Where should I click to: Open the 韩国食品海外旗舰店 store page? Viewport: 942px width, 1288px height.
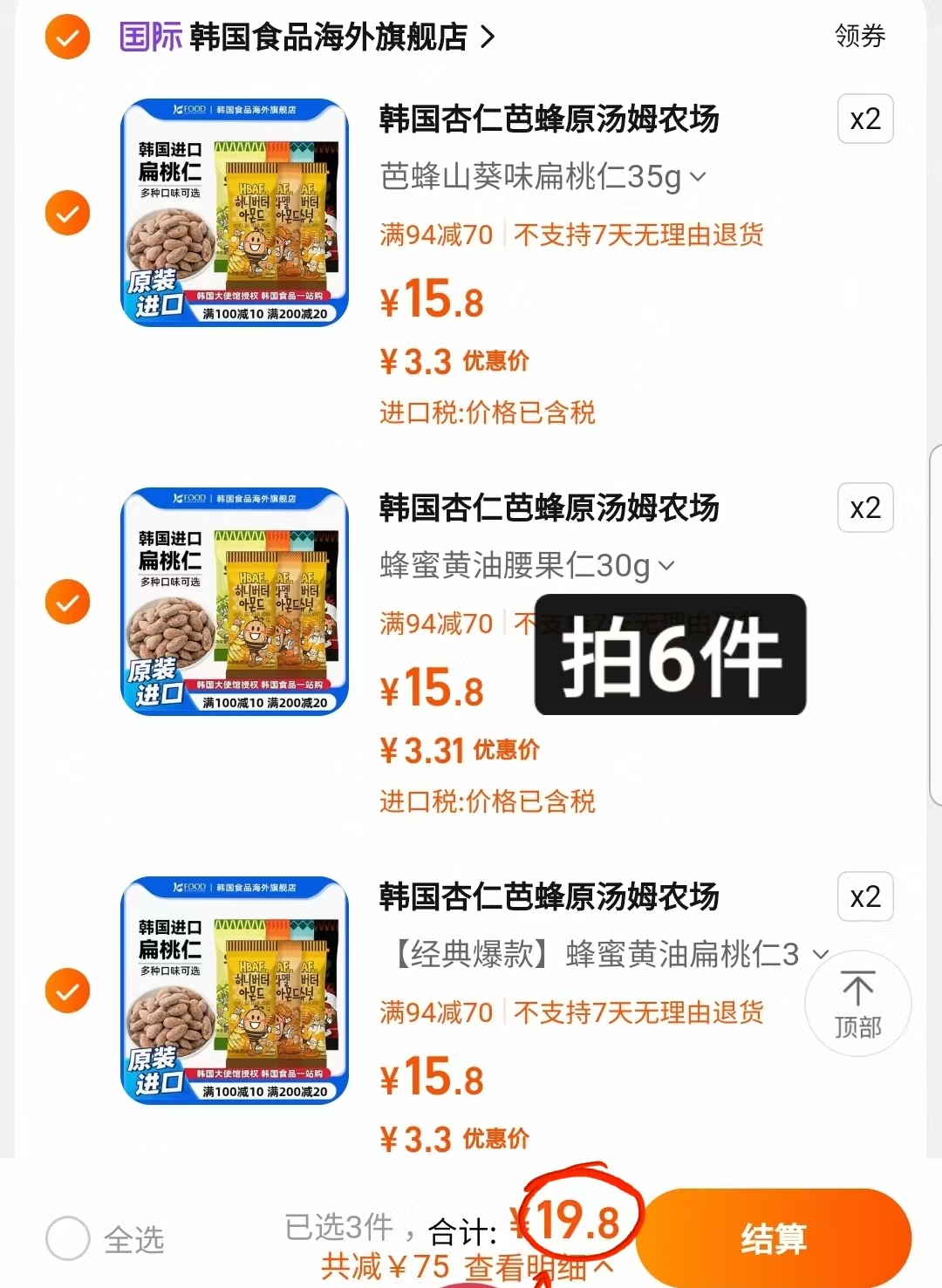323,37
